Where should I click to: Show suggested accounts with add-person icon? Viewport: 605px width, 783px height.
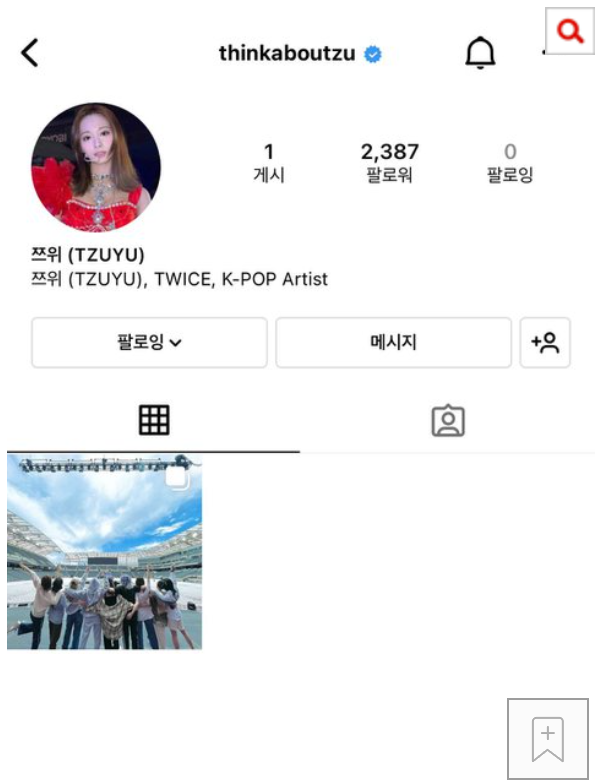(545, 343)
